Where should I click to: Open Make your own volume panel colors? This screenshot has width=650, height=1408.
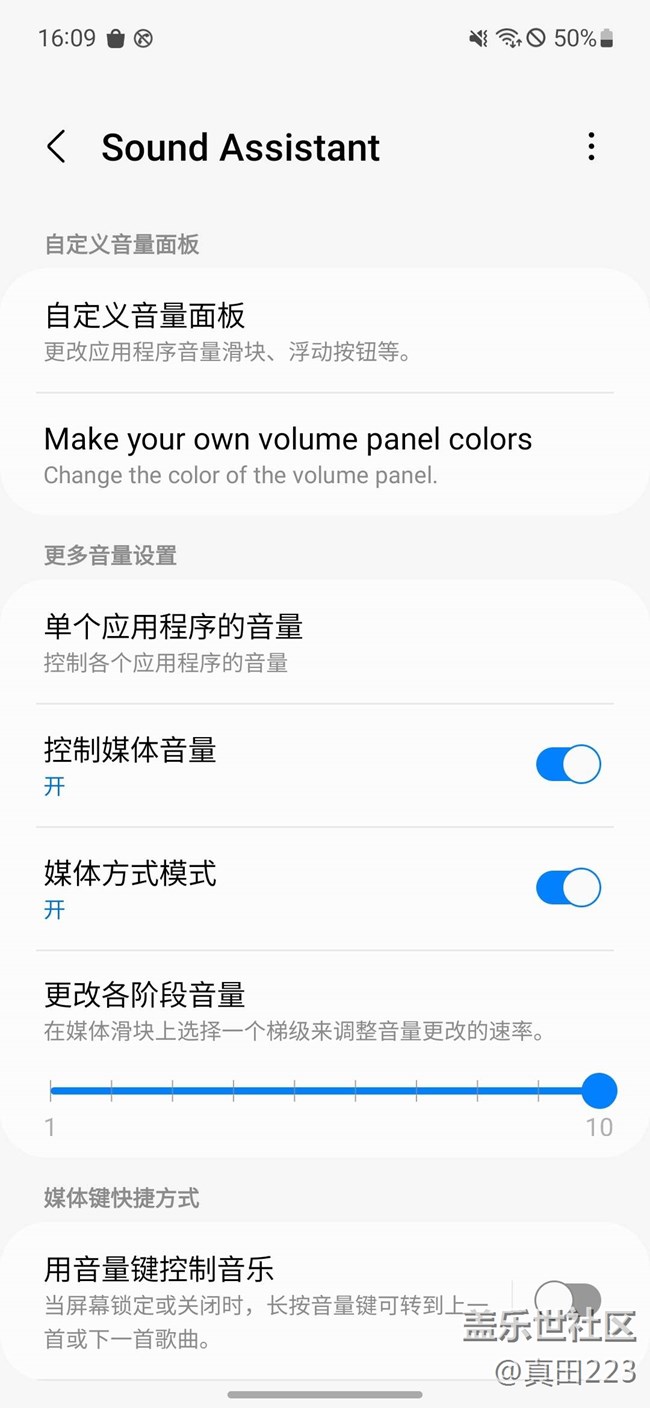pyautogui.click(x=325, y=454)
